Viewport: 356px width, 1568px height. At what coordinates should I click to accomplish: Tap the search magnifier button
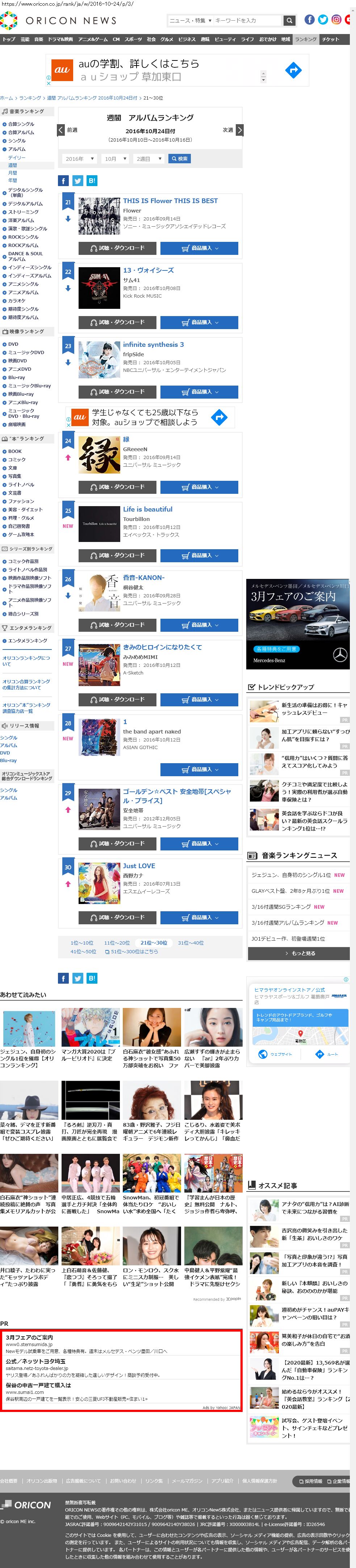[289, 20]
